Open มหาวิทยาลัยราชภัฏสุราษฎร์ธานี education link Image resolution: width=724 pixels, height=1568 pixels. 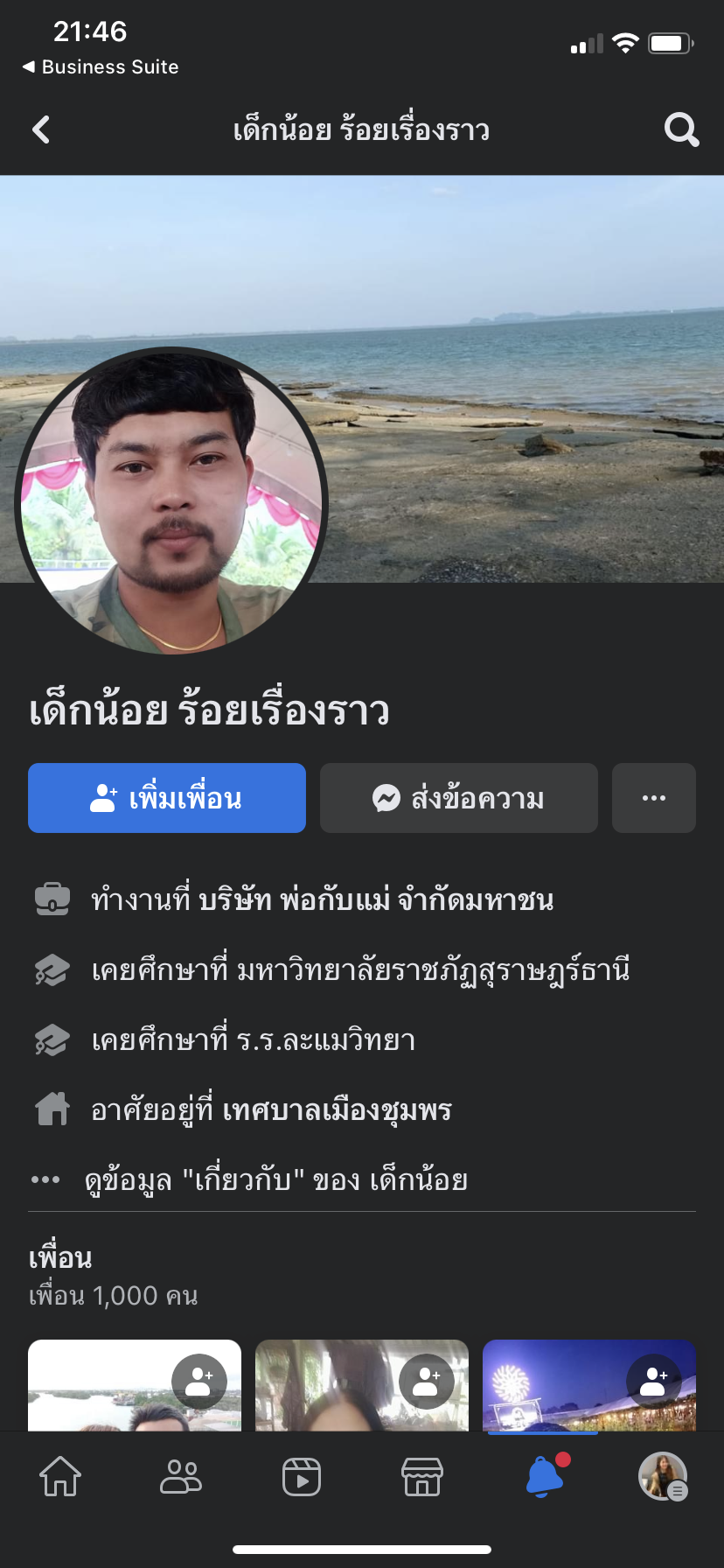[x=433, y=969]
